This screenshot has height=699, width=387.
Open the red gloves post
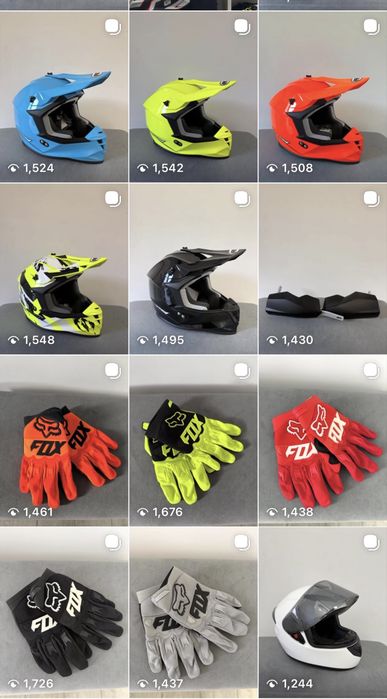[323, 440]
